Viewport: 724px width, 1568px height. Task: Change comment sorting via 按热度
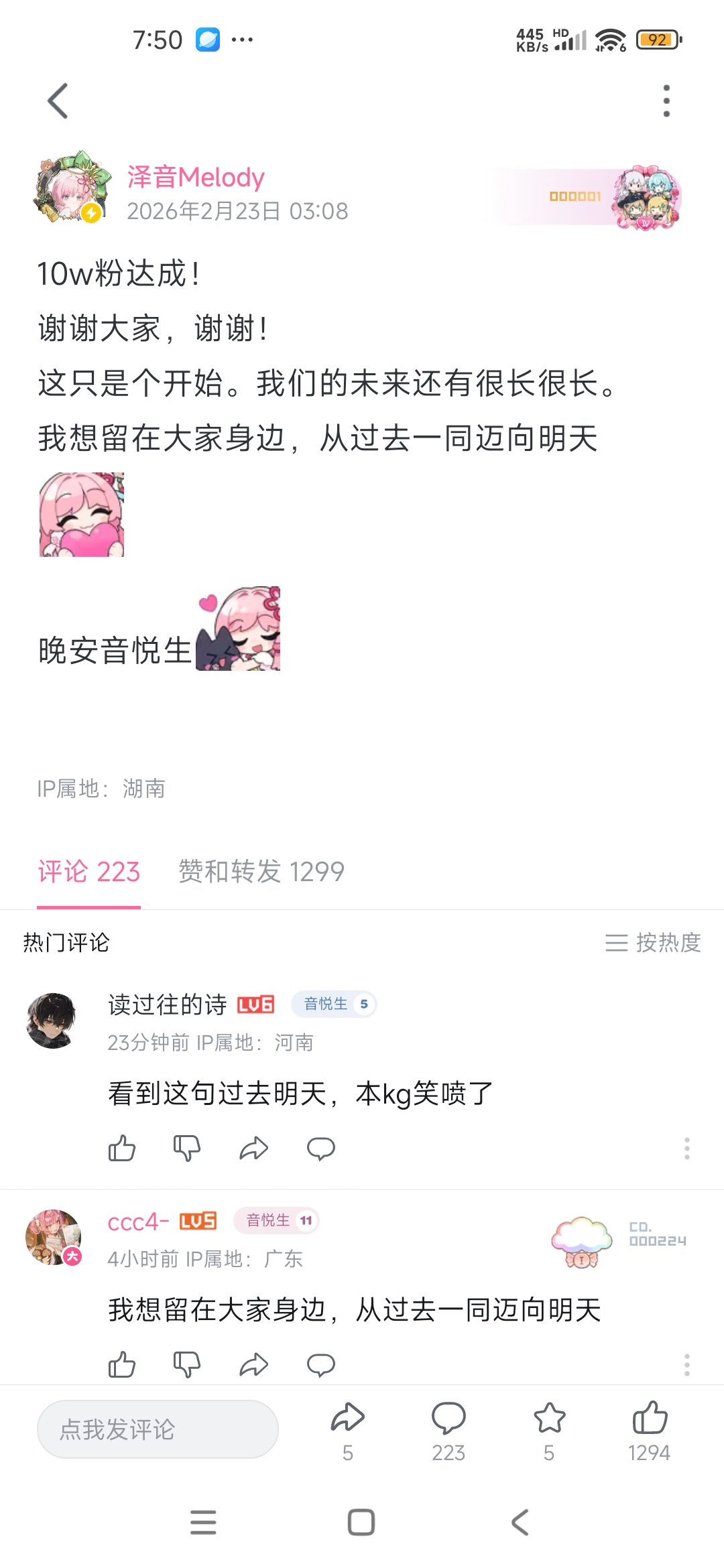point(653,943)
